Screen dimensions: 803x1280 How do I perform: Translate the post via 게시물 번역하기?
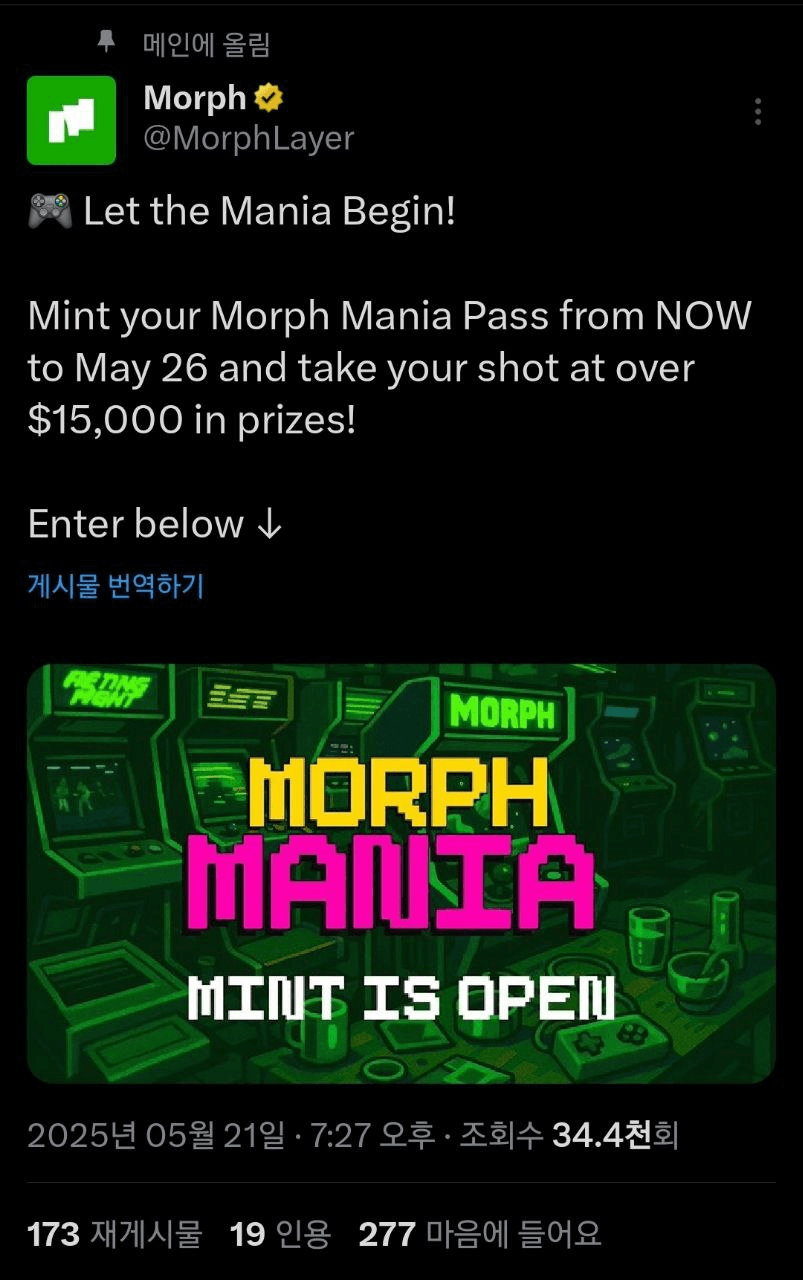coord(116,585)
